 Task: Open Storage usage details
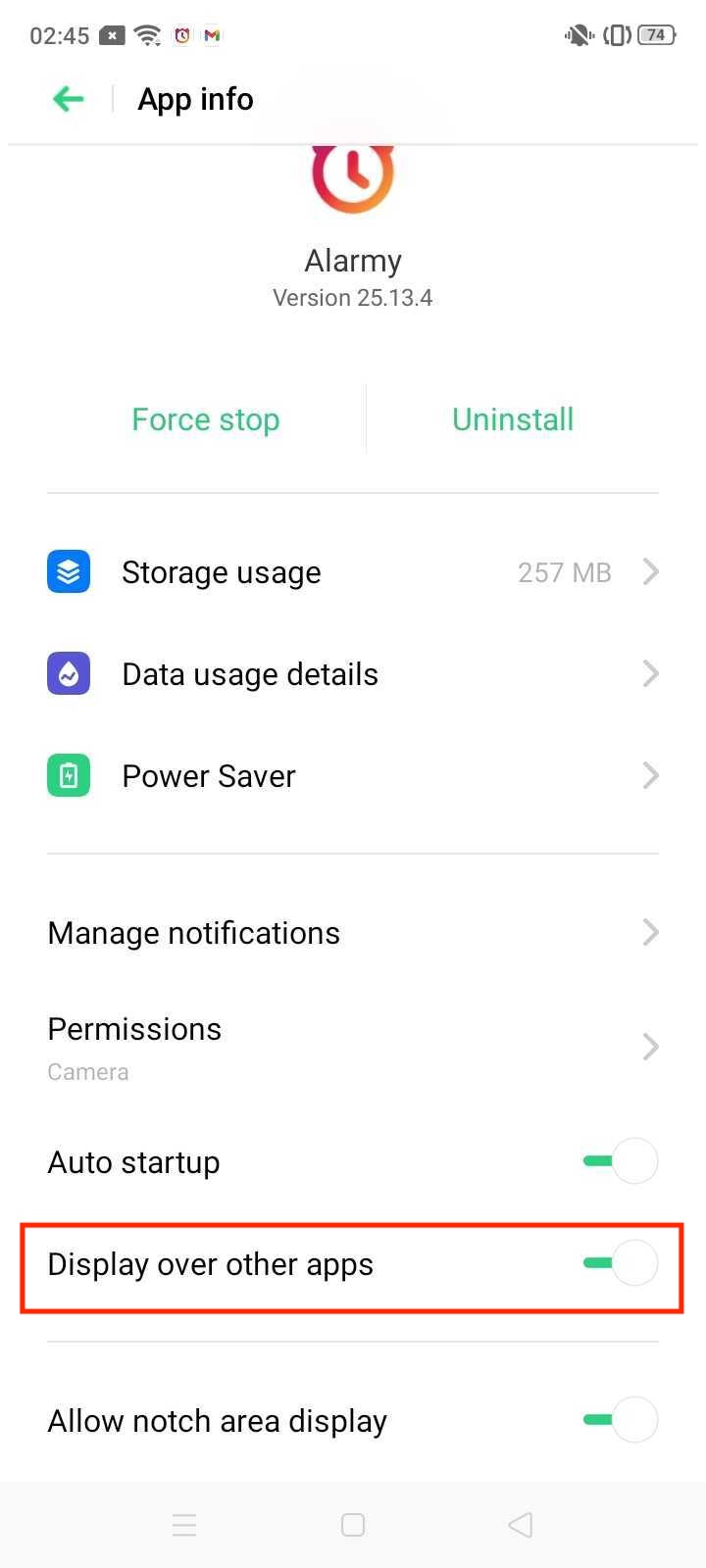click(x=353, y=572)
